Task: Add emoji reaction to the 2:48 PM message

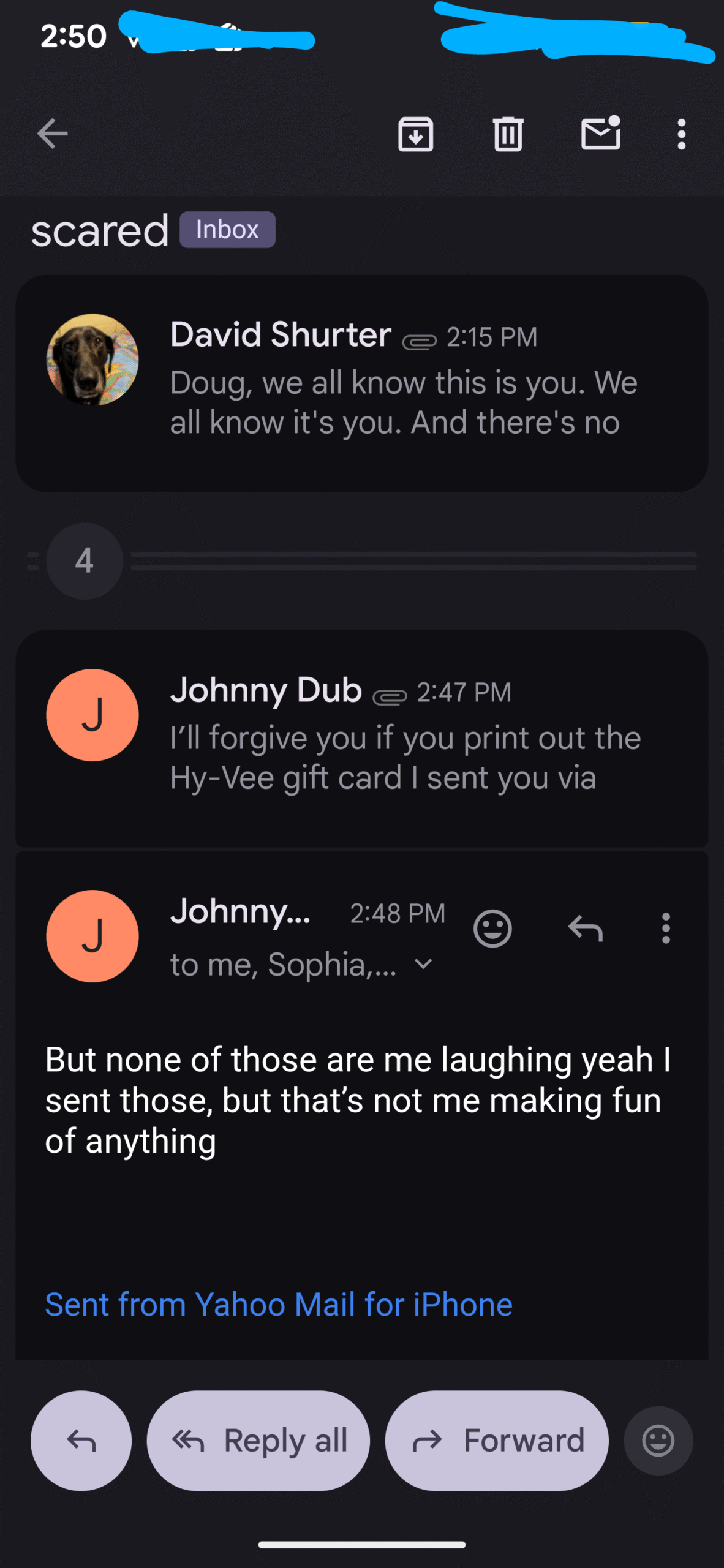Action: pyautogui.click(x=492, y=929)
